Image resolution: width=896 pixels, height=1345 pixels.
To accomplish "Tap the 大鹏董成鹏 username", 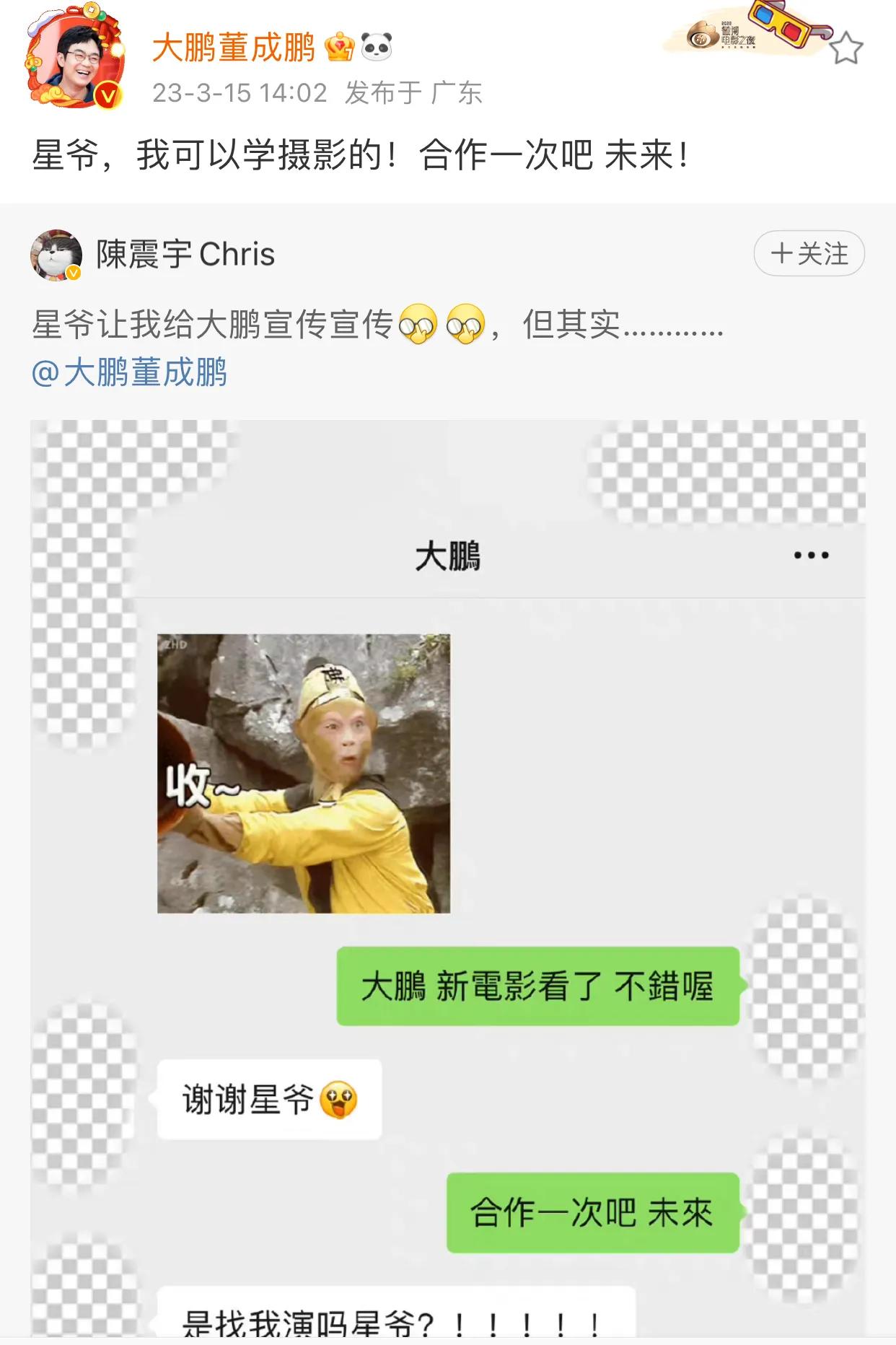I will point(234,48).
